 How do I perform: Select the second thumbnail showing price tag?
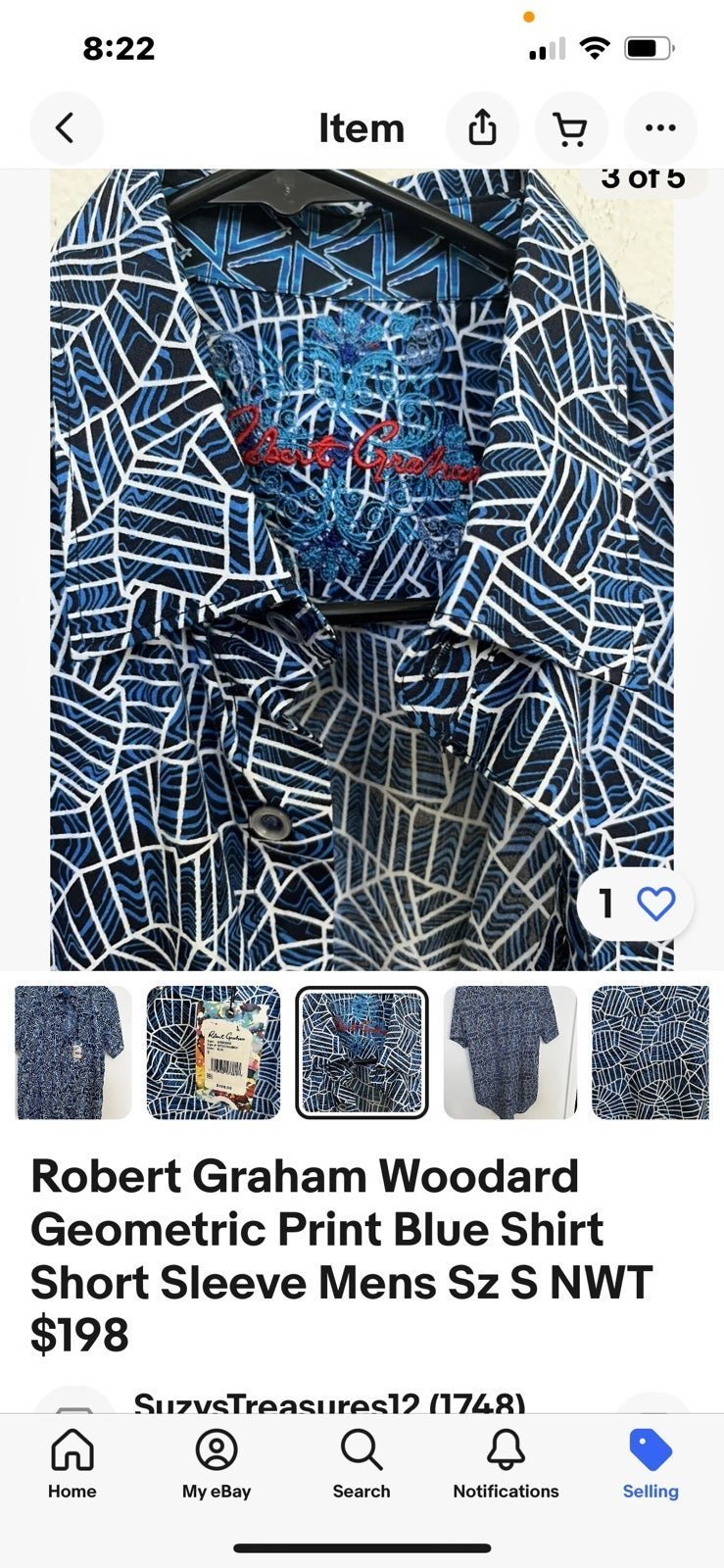click(214, 1053)
